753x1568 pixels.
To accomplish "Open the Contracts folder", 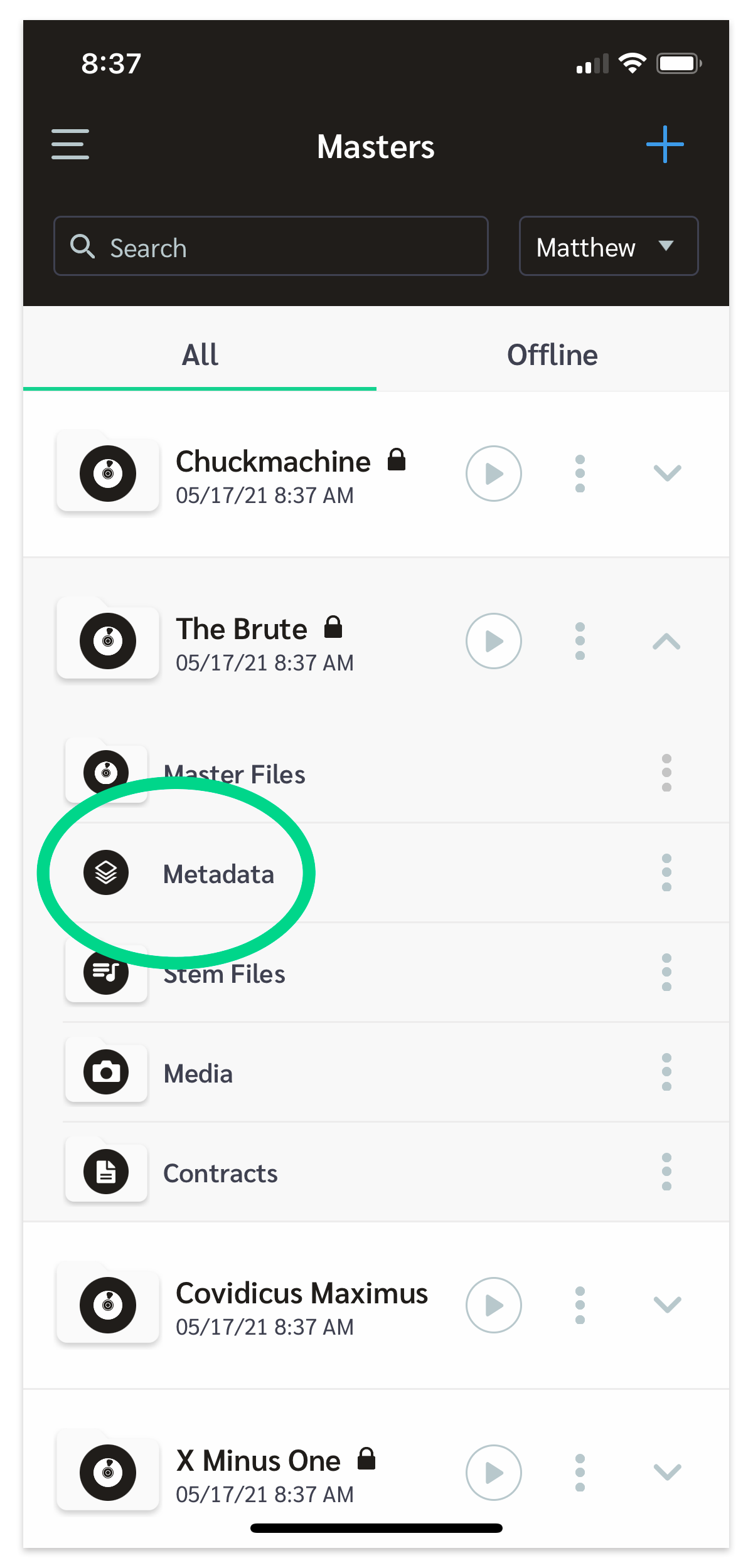I will tap(220, 1173).
